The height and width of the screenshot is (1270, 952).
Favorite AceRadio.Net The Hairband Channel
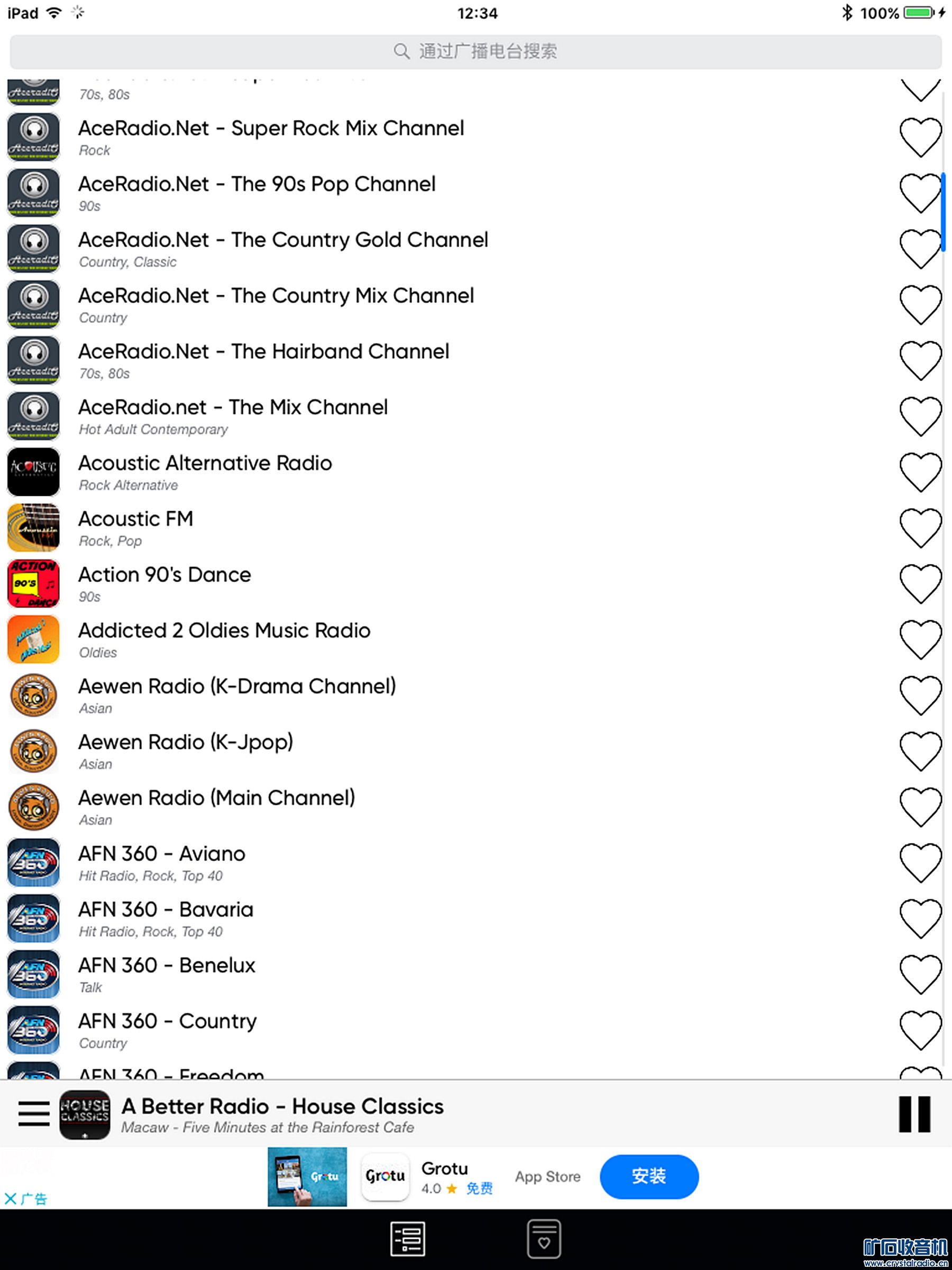click(x=920, y=360)
